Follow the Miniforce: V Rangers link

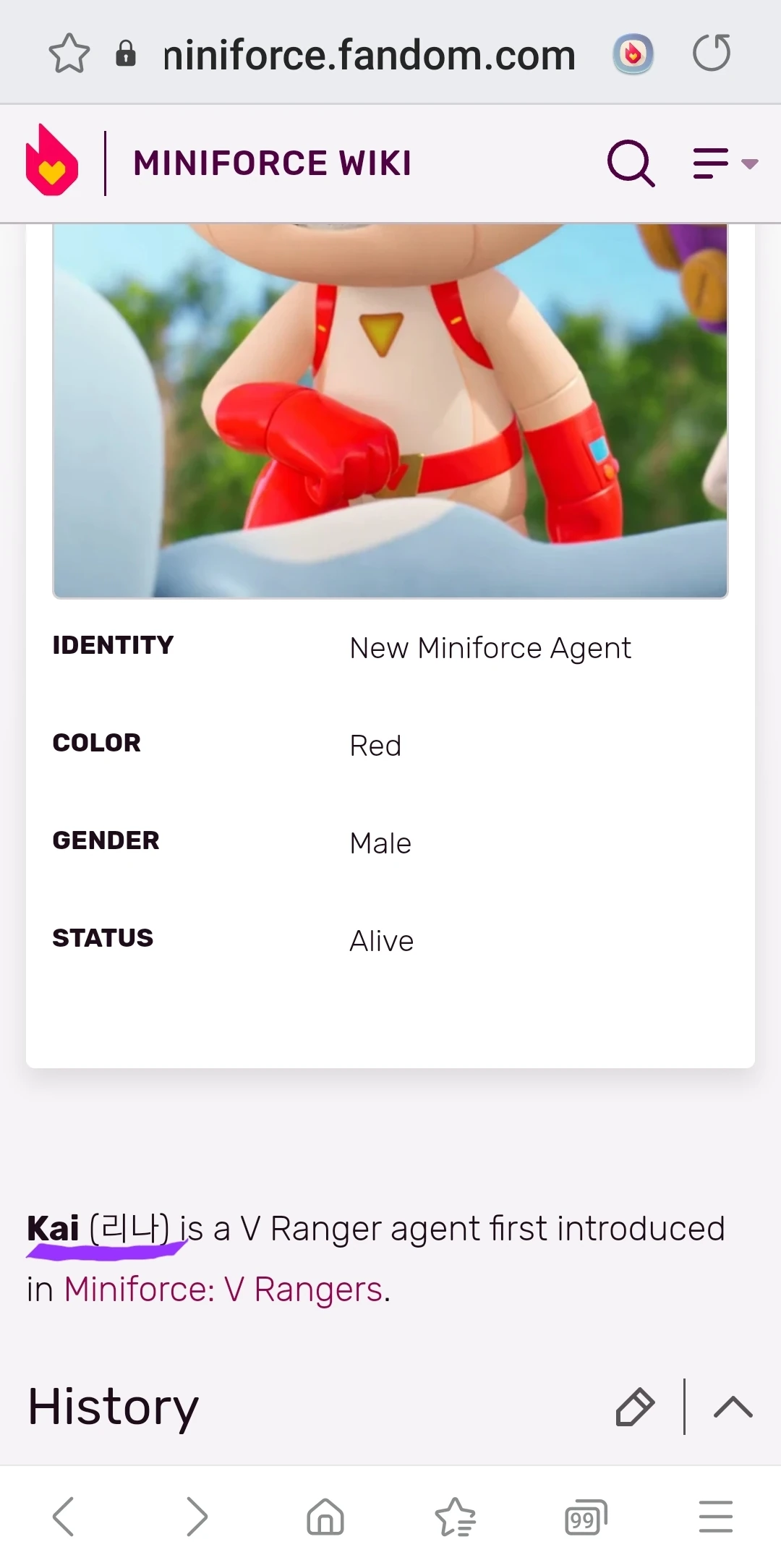click(x=223, y=1290)
